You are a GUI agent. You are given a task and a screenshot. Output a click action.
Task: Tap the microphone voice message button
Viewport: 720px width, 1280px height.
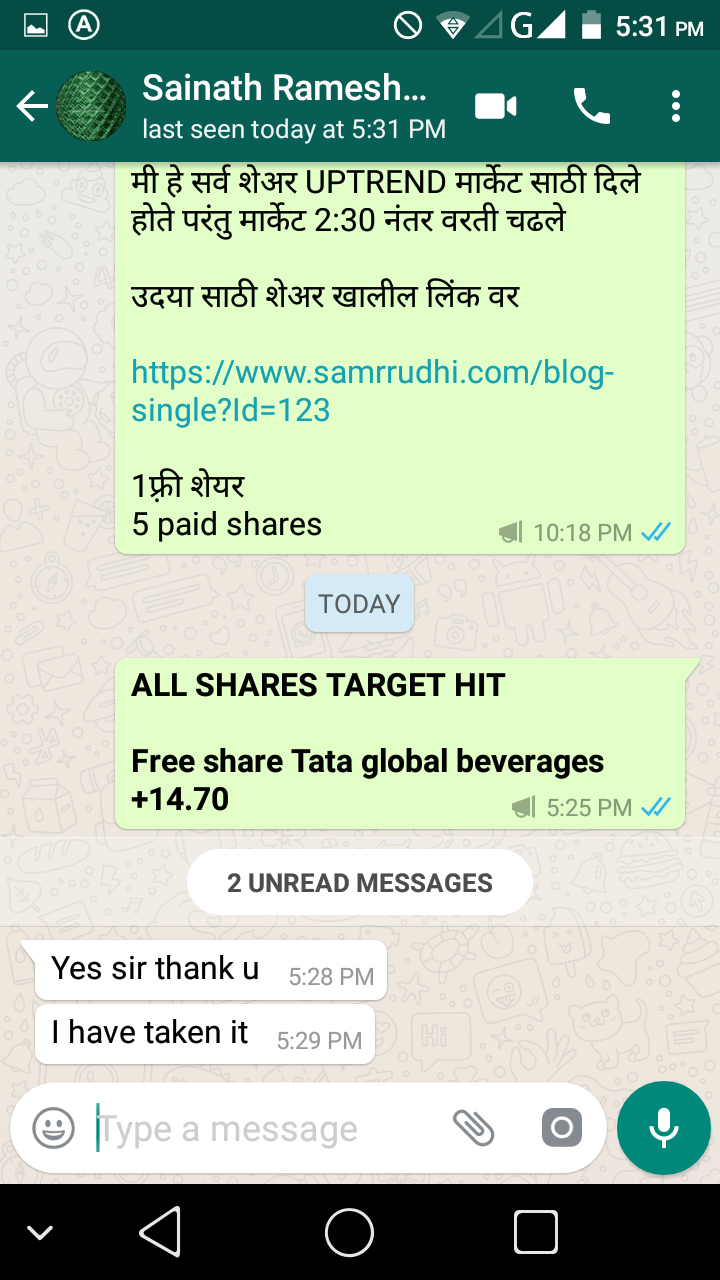click(664, 1128)
